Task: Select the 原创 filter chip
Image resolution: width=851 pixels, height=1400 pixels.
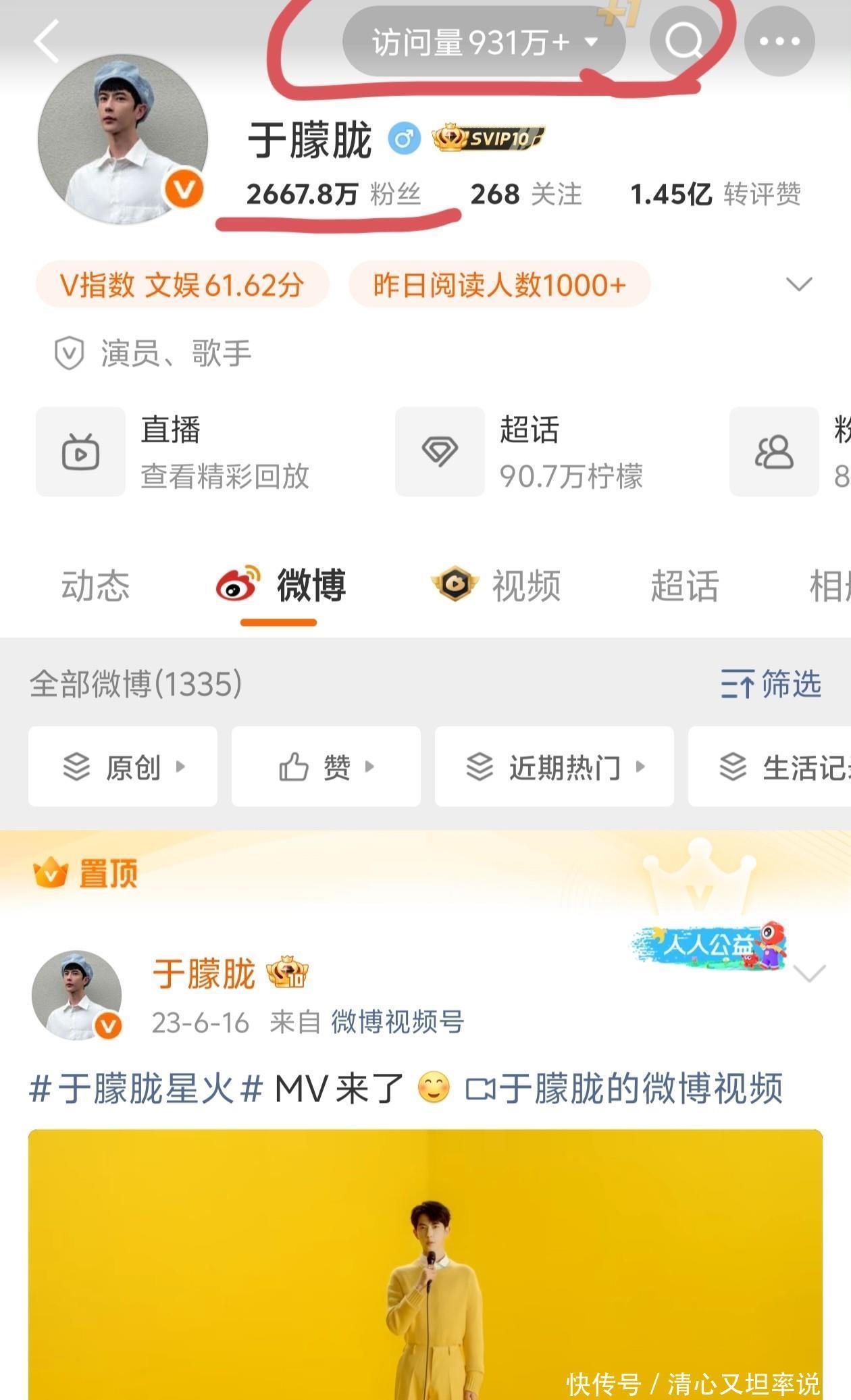Action: point(123,767)
